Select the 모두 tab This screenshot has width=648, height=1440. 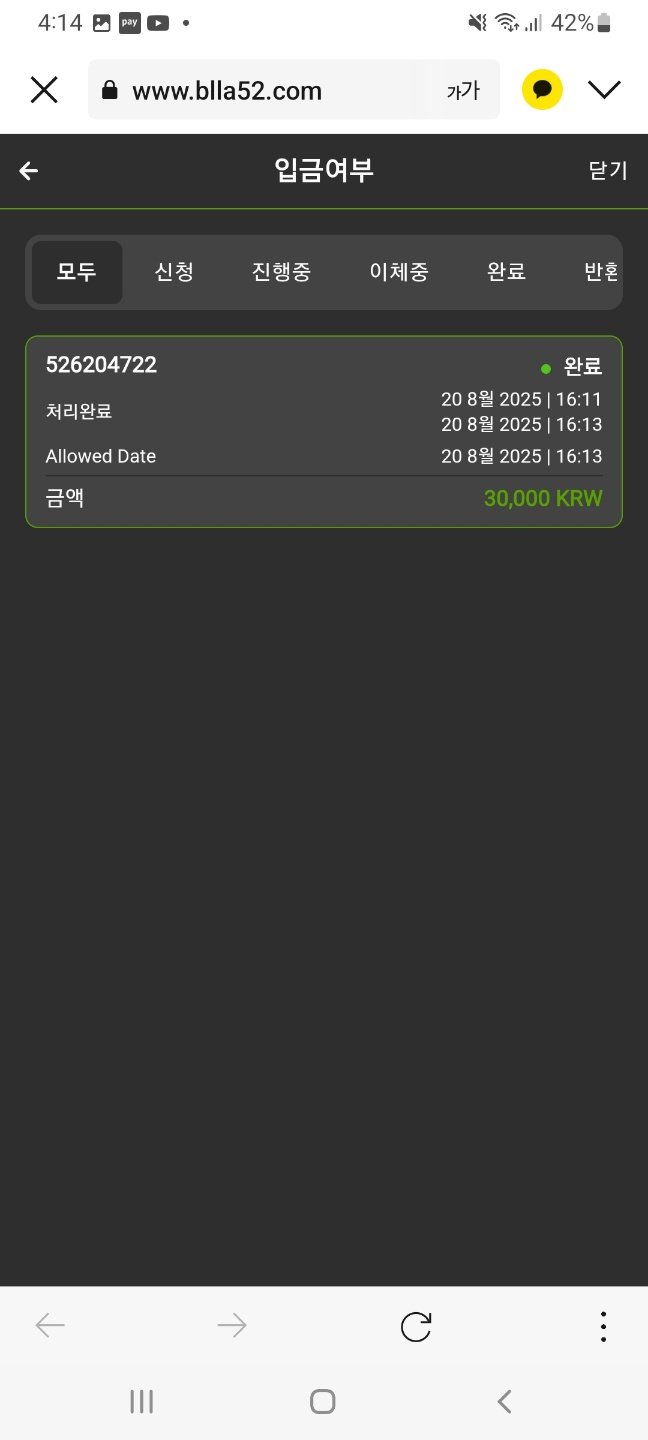coord(77,272)
